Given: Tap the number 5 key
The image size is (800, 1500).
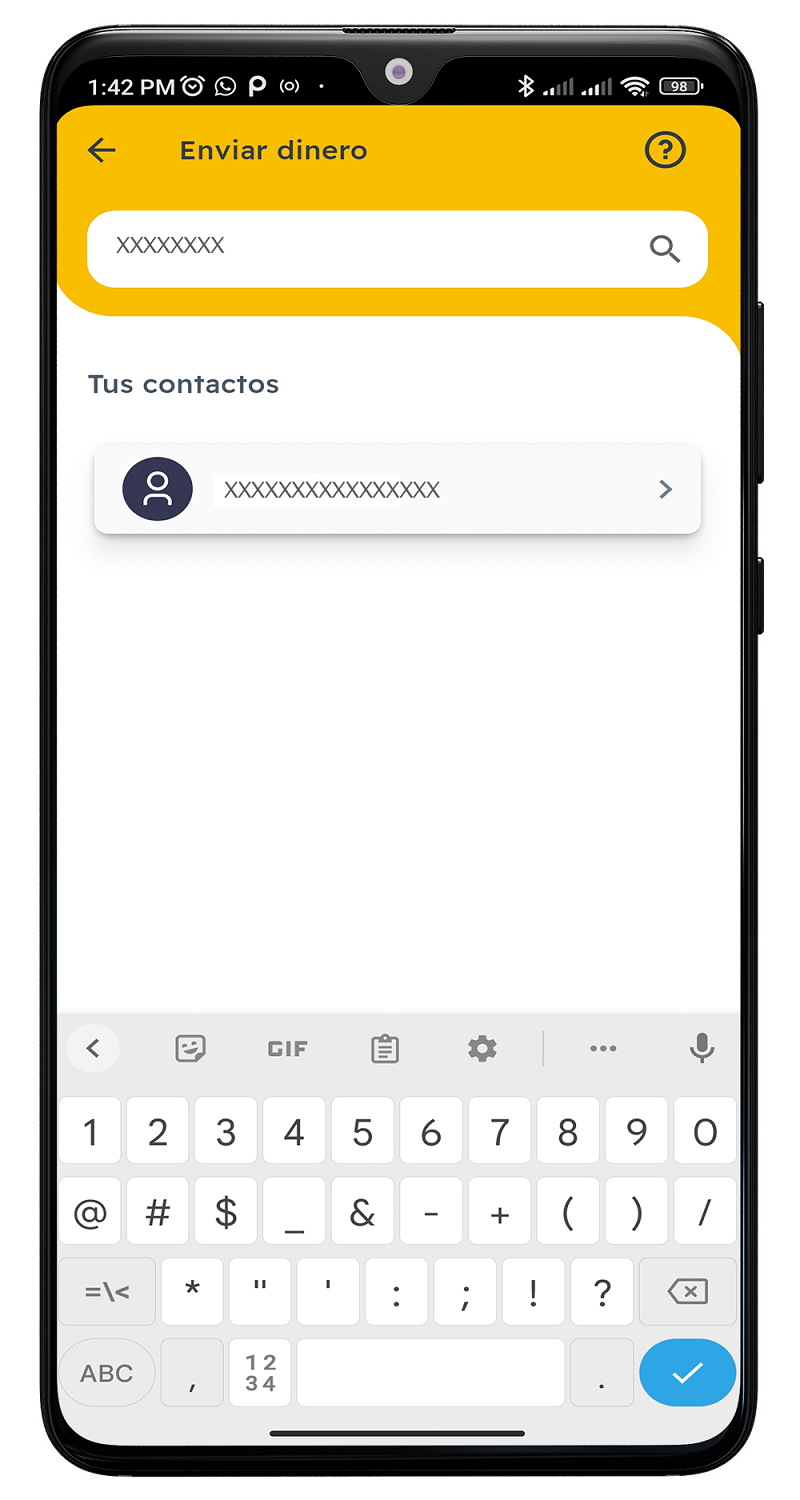Looking at the screenshot, I should point(362,1131).
